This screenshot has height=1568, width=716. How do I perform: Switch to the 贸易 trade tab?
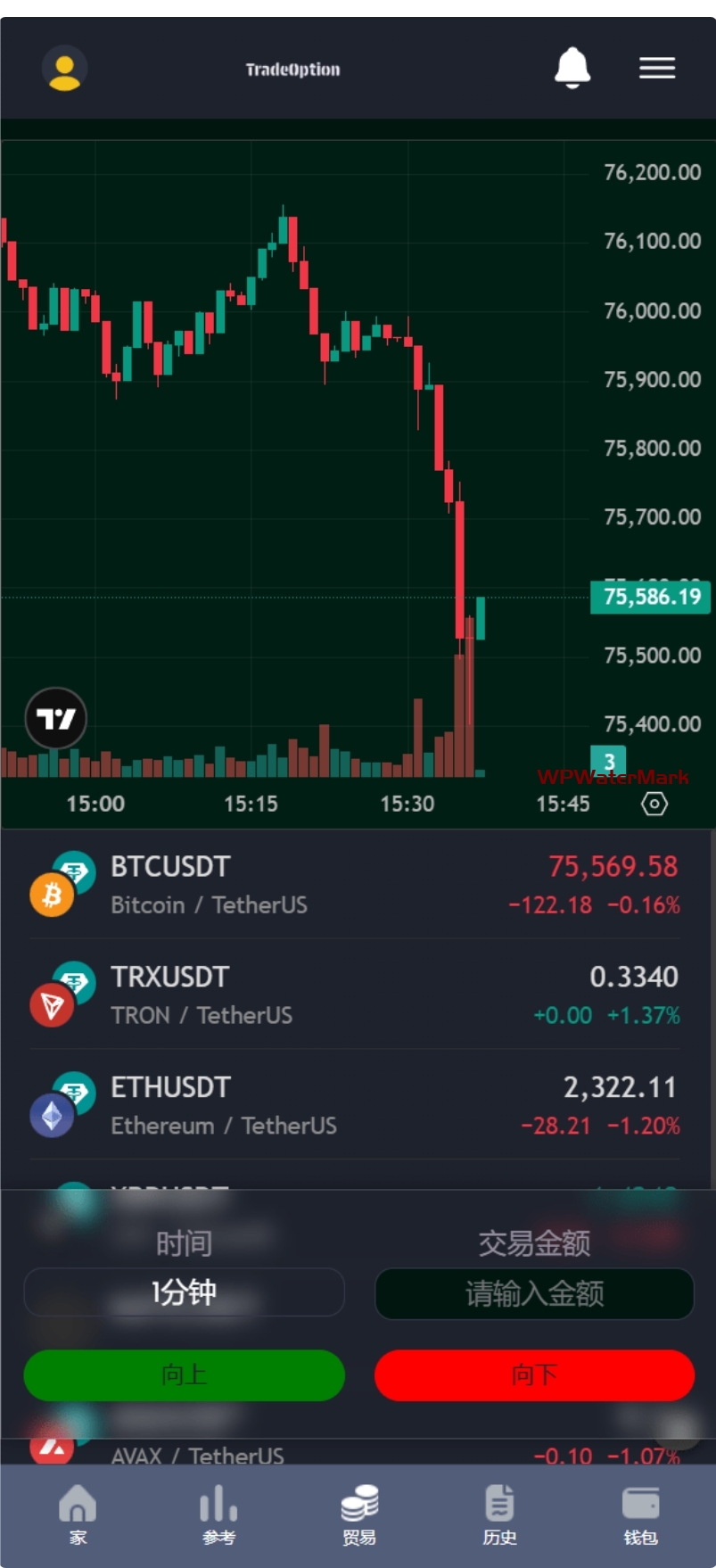[359, 1514]
